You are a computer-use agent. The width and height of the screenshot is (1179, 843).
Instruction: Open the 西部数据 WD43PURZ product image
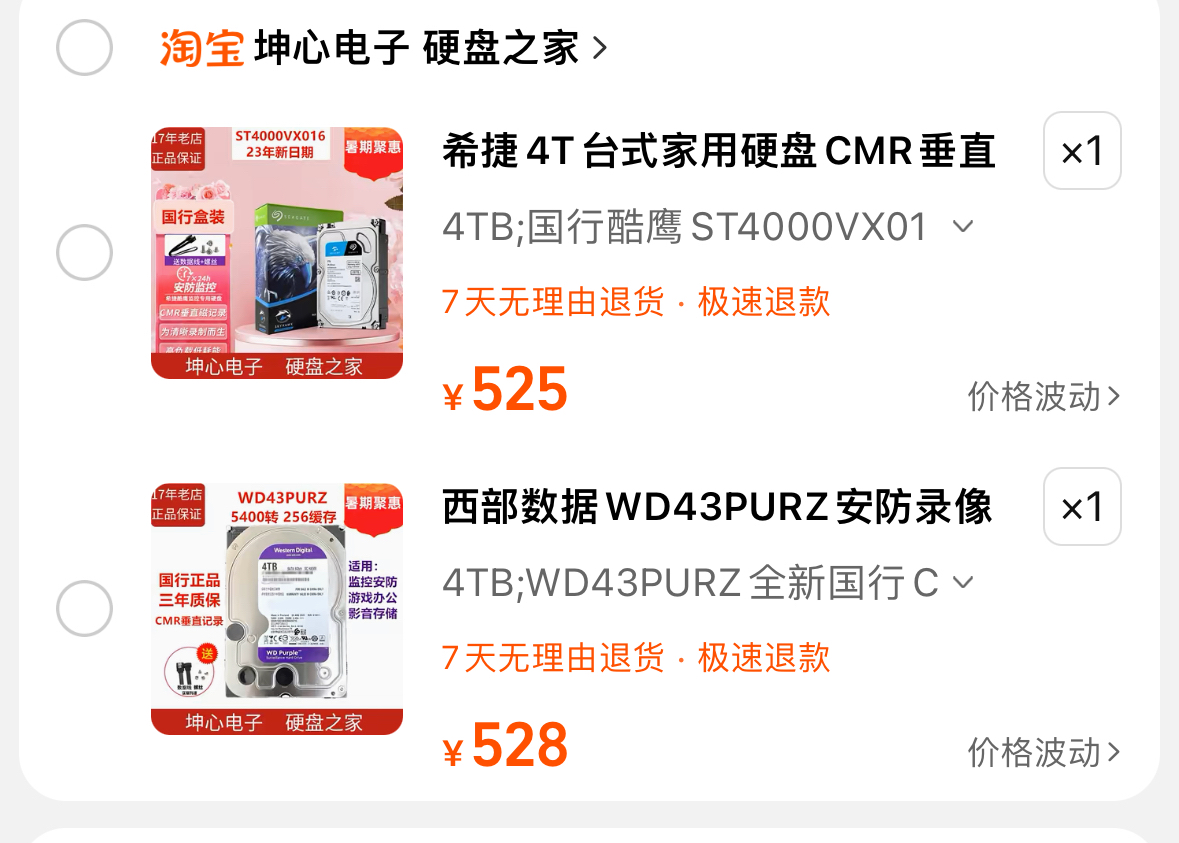(x=277, y=608)
